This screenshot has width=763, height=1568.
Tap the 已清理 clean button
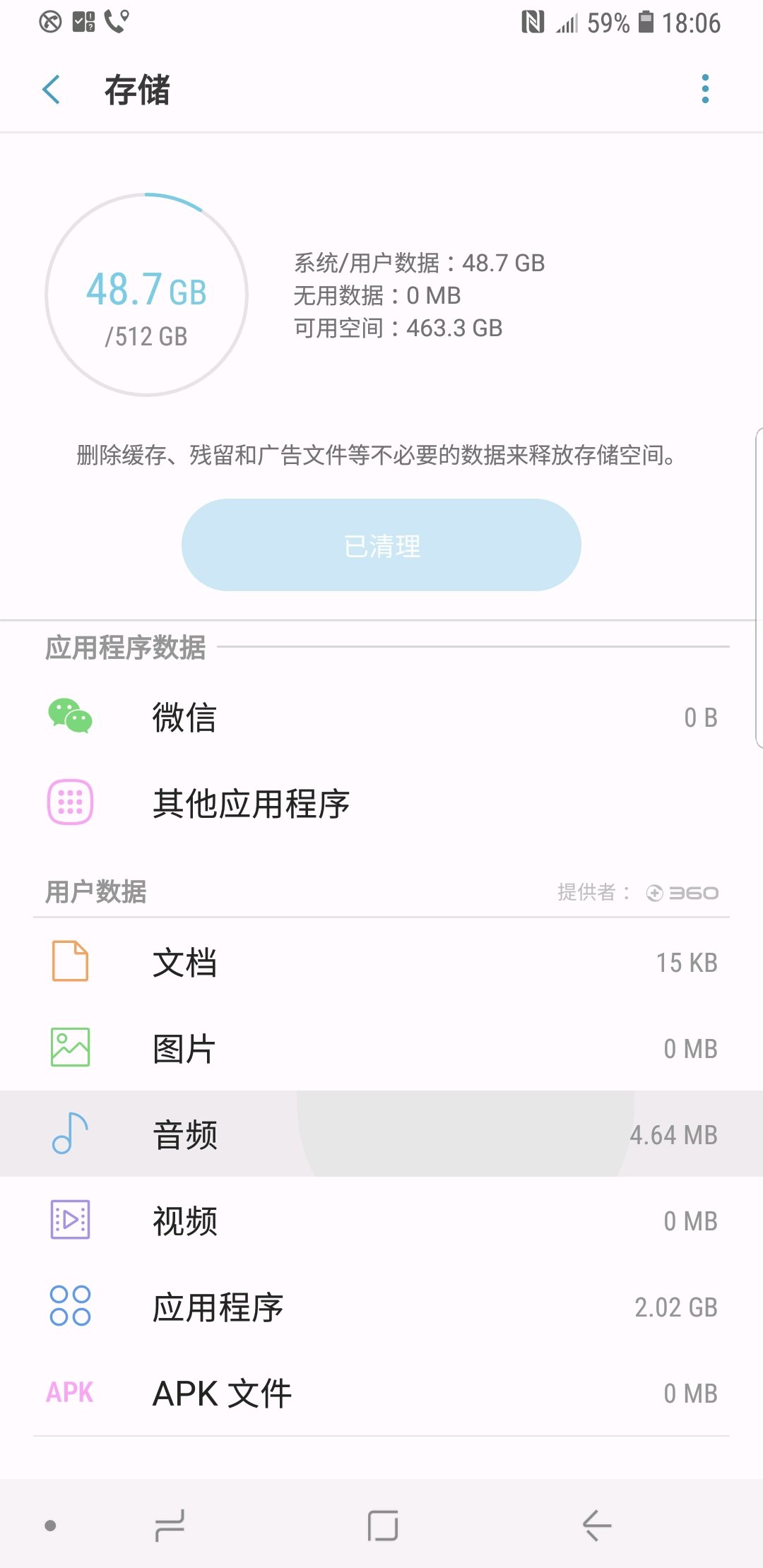click(x=381, y=545)
